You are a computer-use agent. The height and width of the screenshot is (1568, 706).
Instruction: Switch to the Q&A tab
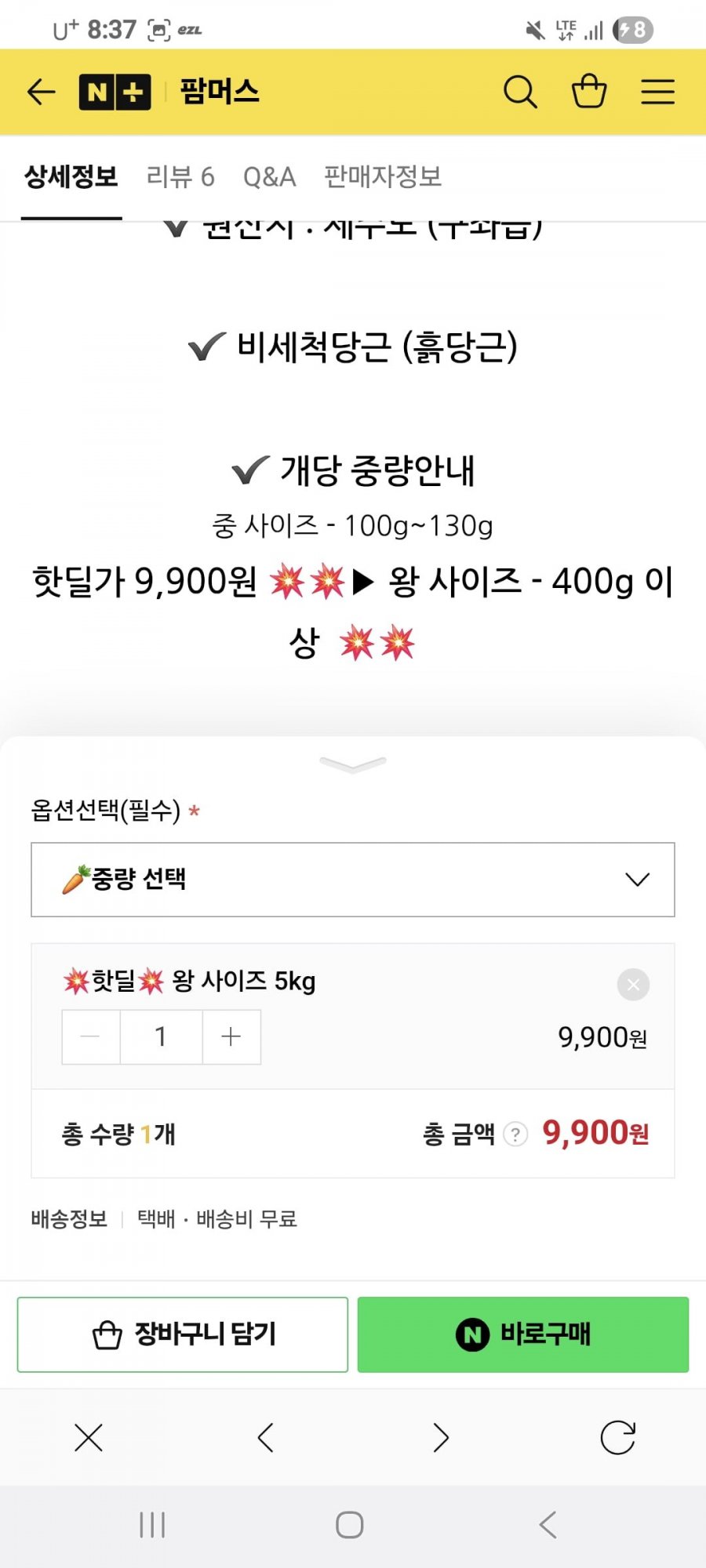point(269,177)
